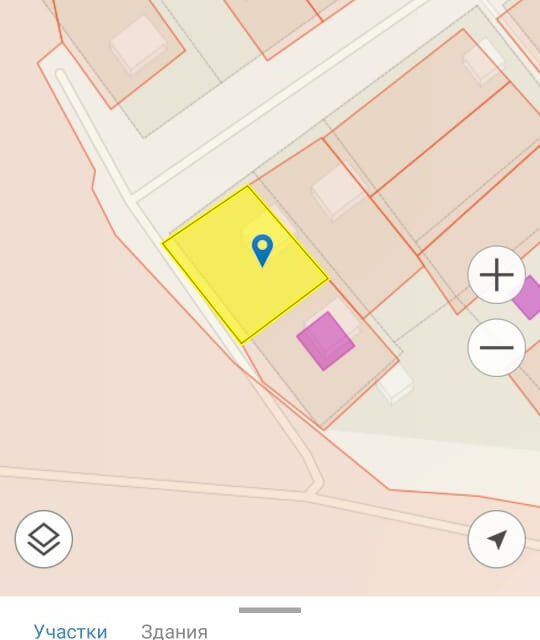The width and height of the screenshot is (540, 640).
Task: Center map on my location
Action: (x=496, y=539)
